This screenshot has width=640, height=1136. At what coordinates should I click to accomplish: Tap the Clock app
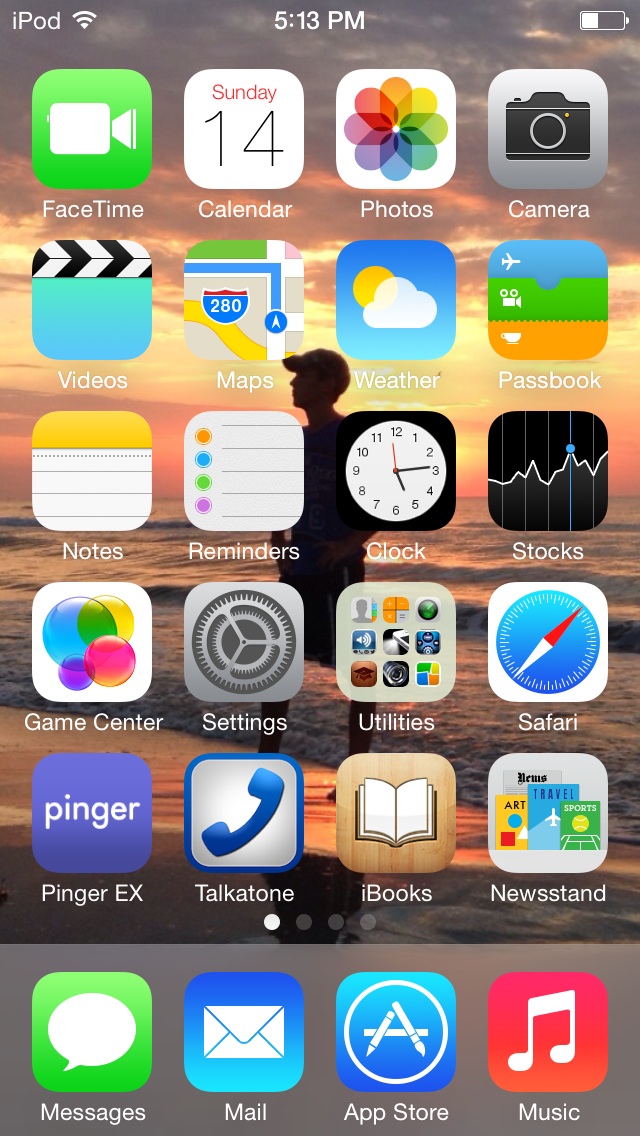[x=396, y=471]
